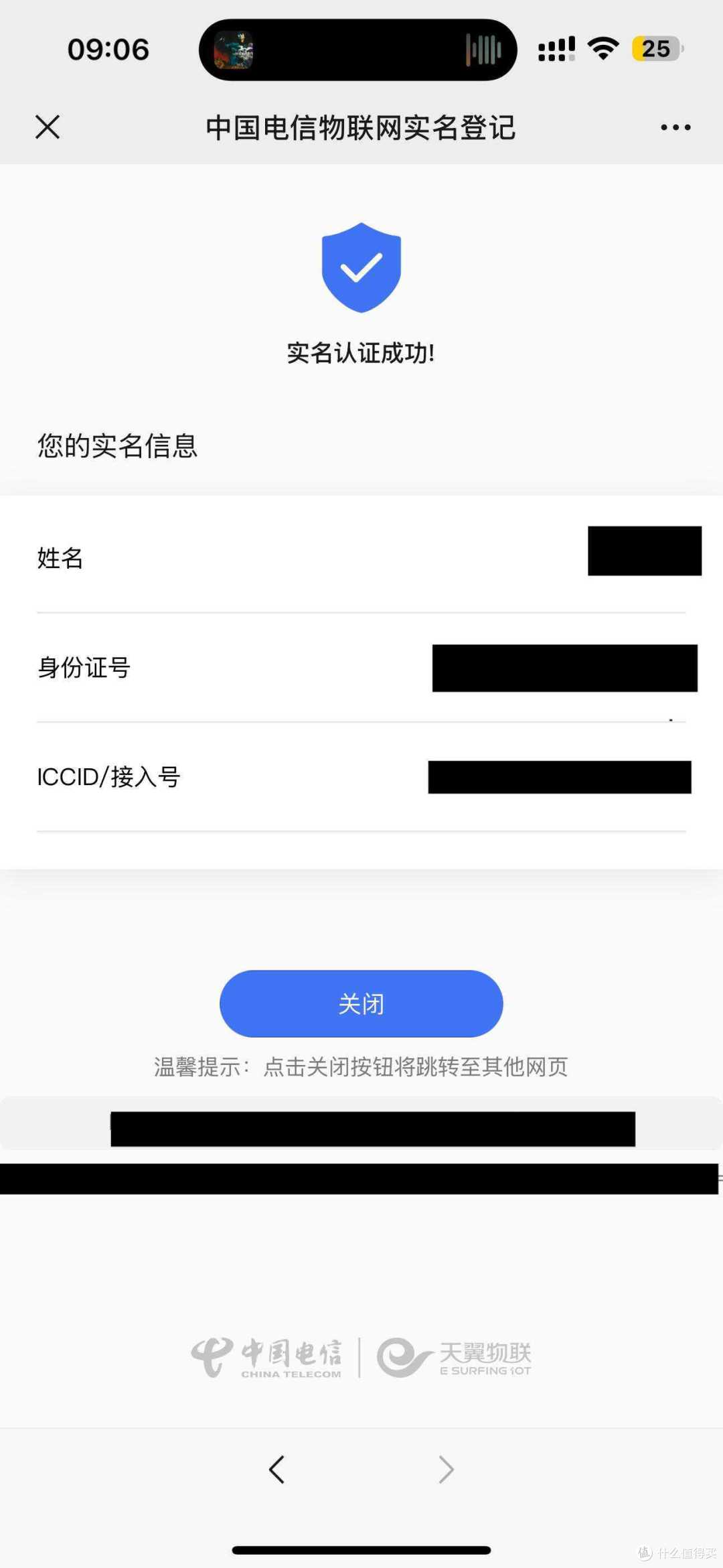Tap the blue 关闭 button
The height and width of the screenshot is (1568, 723).
click(x=361, y=1003)
